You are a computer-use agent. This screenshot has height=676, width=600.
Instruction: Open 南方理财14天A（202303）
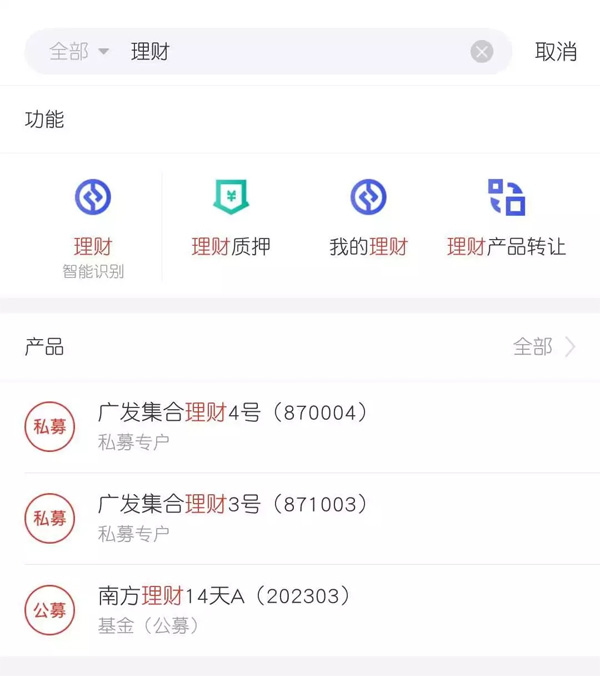300,610
